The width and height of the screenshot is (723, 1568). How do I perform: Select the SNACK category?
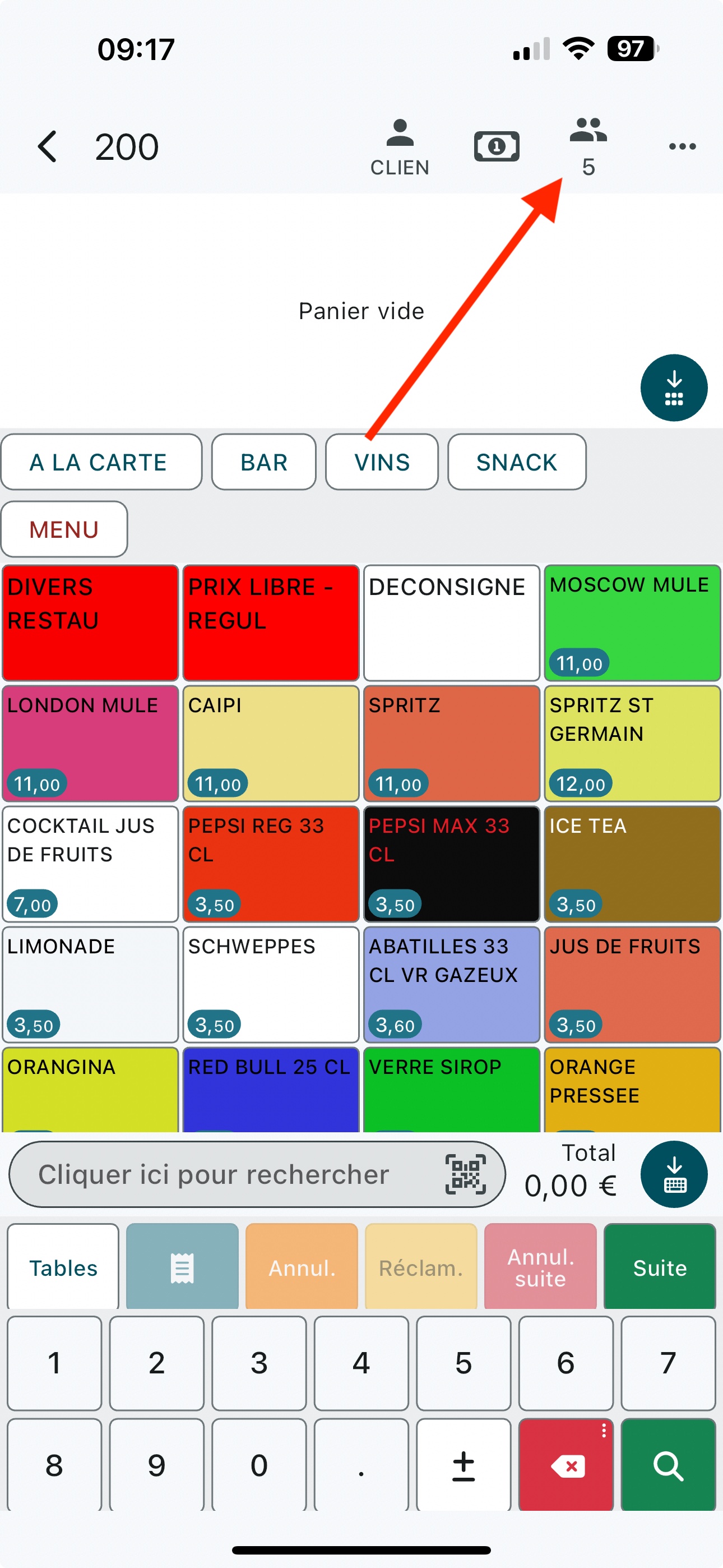517,462
